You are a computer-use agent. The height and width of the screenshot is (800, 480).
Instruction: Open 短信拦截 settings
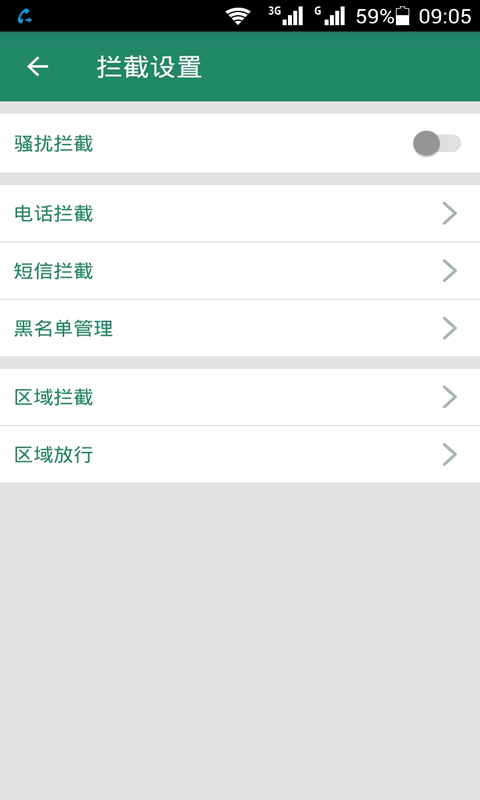pos(240,271)
